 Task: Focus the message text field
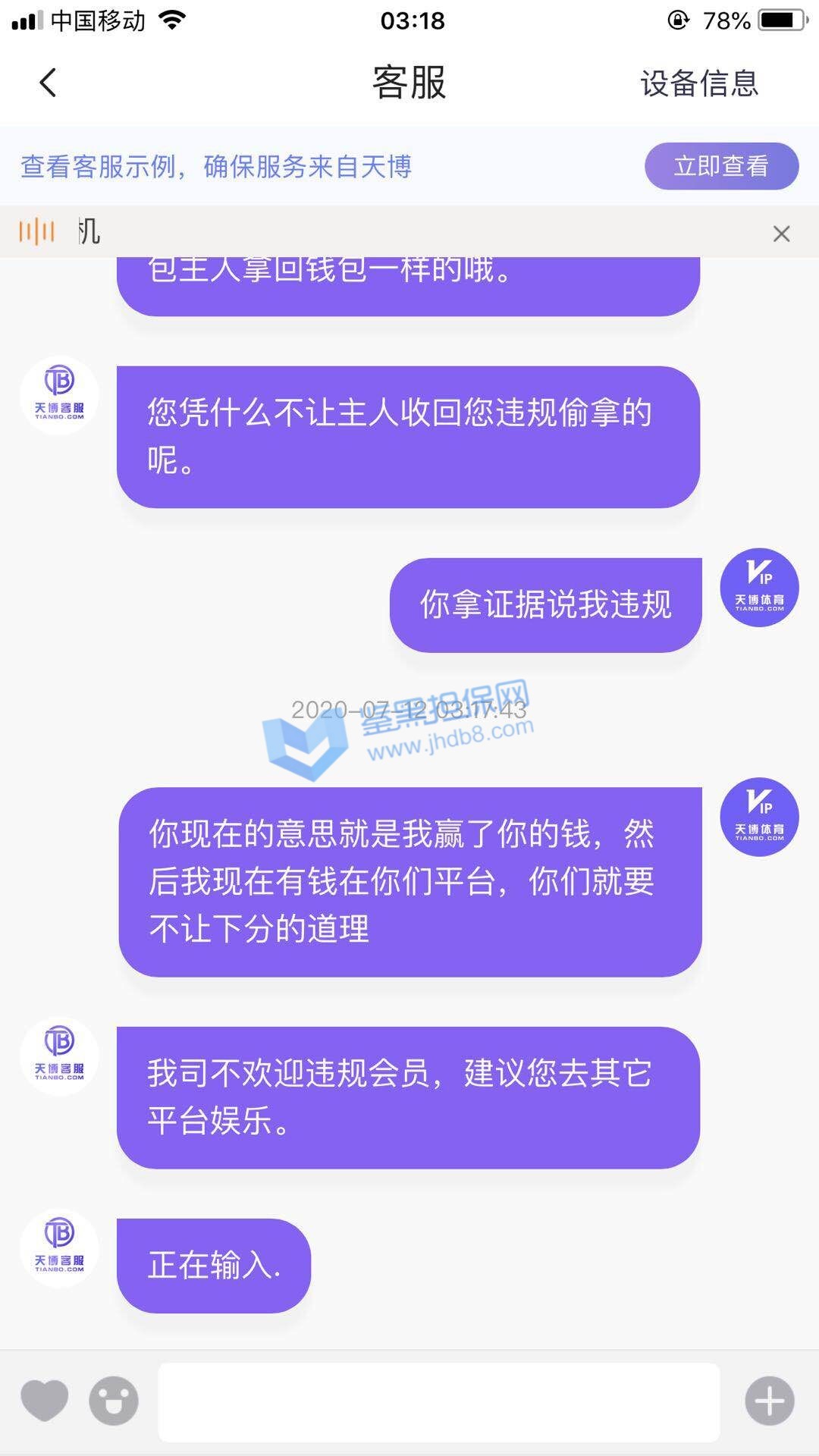(438, 1401)
